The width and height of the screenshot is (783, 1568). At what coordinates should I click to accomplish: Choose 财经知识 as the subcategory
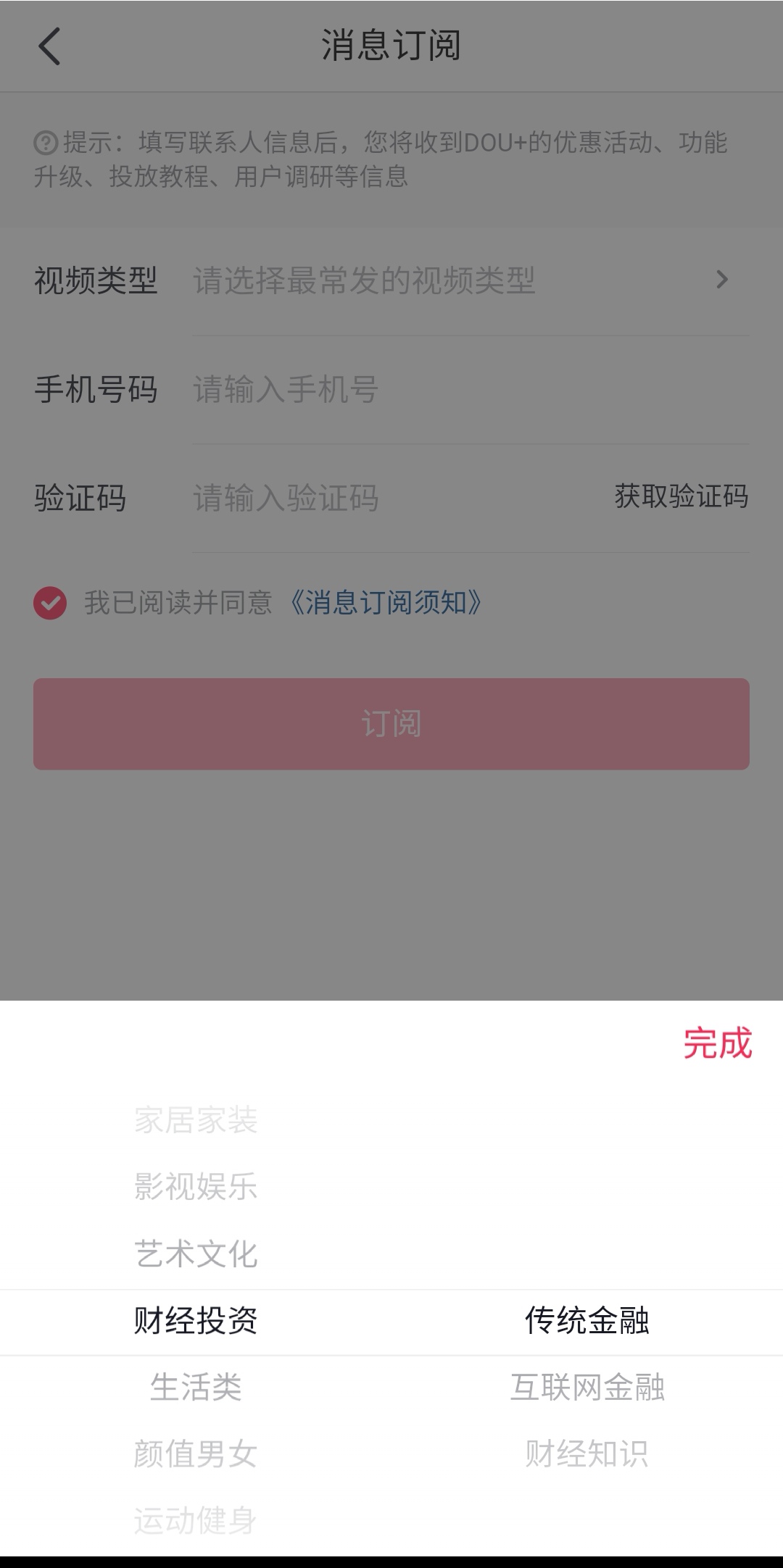pyautogui.click(x=587, y=1454)
